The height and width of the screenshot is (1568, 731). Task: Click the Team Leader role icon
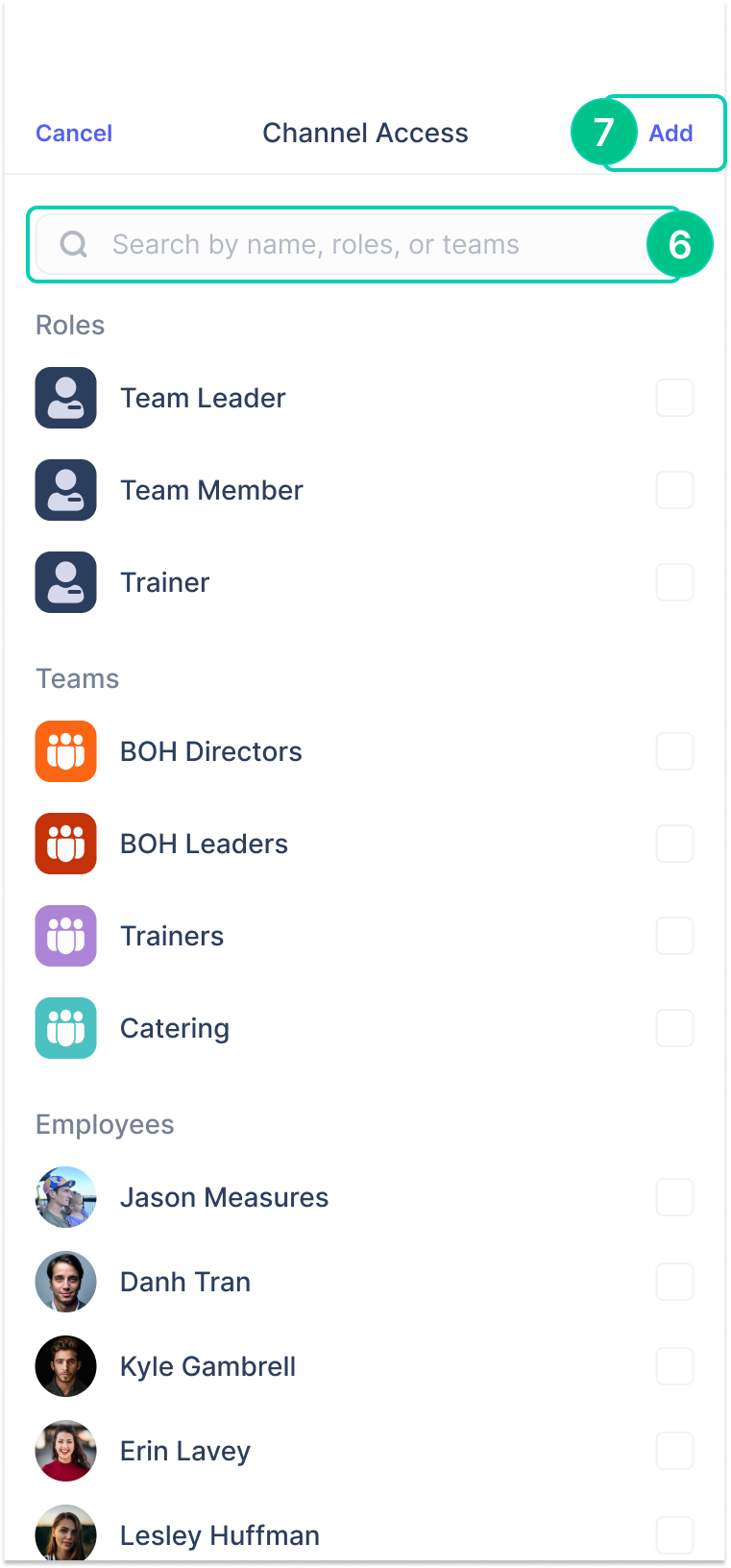(65, 397)
